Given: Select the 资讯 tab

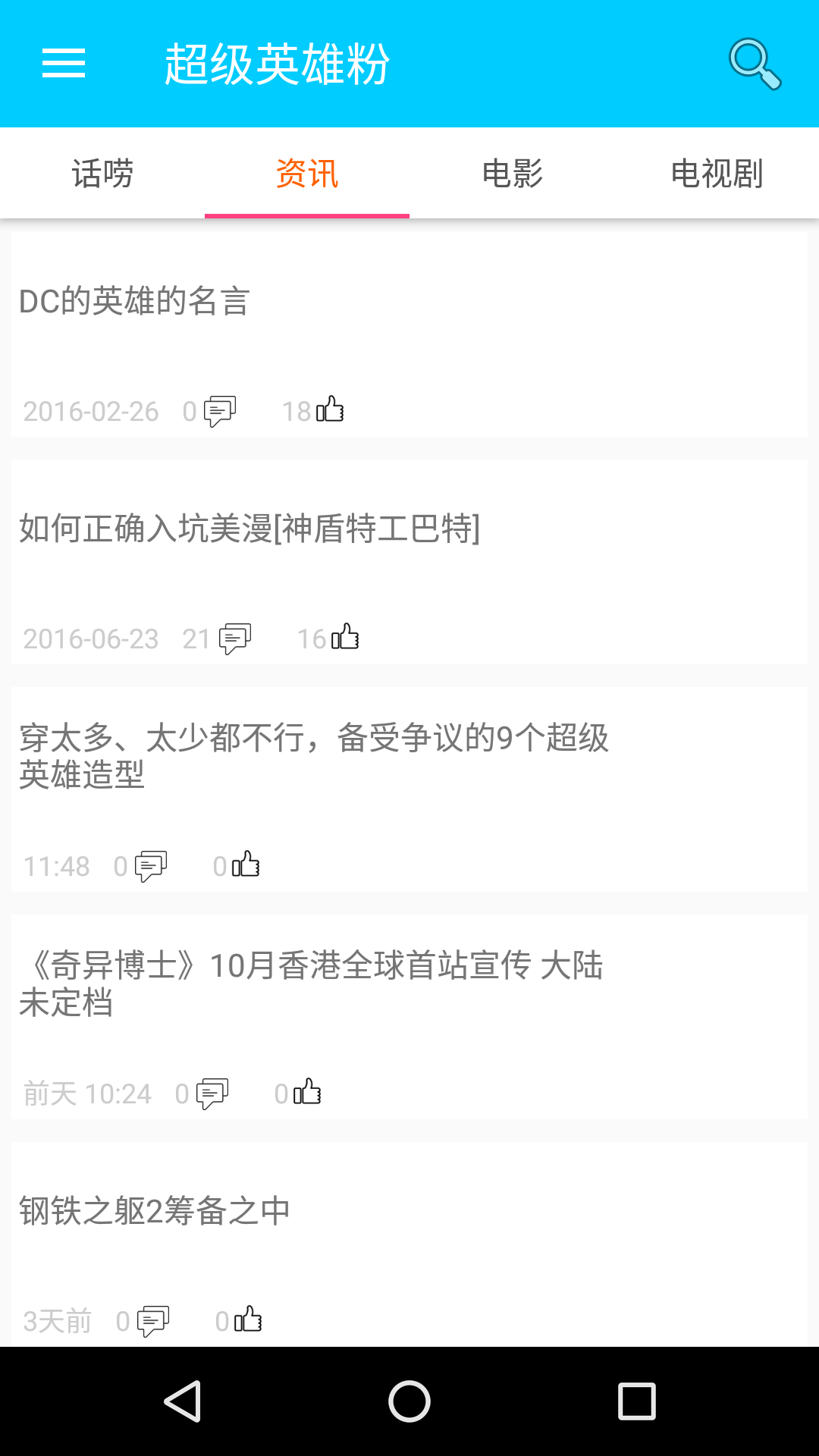Looking at the screenshot, I should point(307,174).
